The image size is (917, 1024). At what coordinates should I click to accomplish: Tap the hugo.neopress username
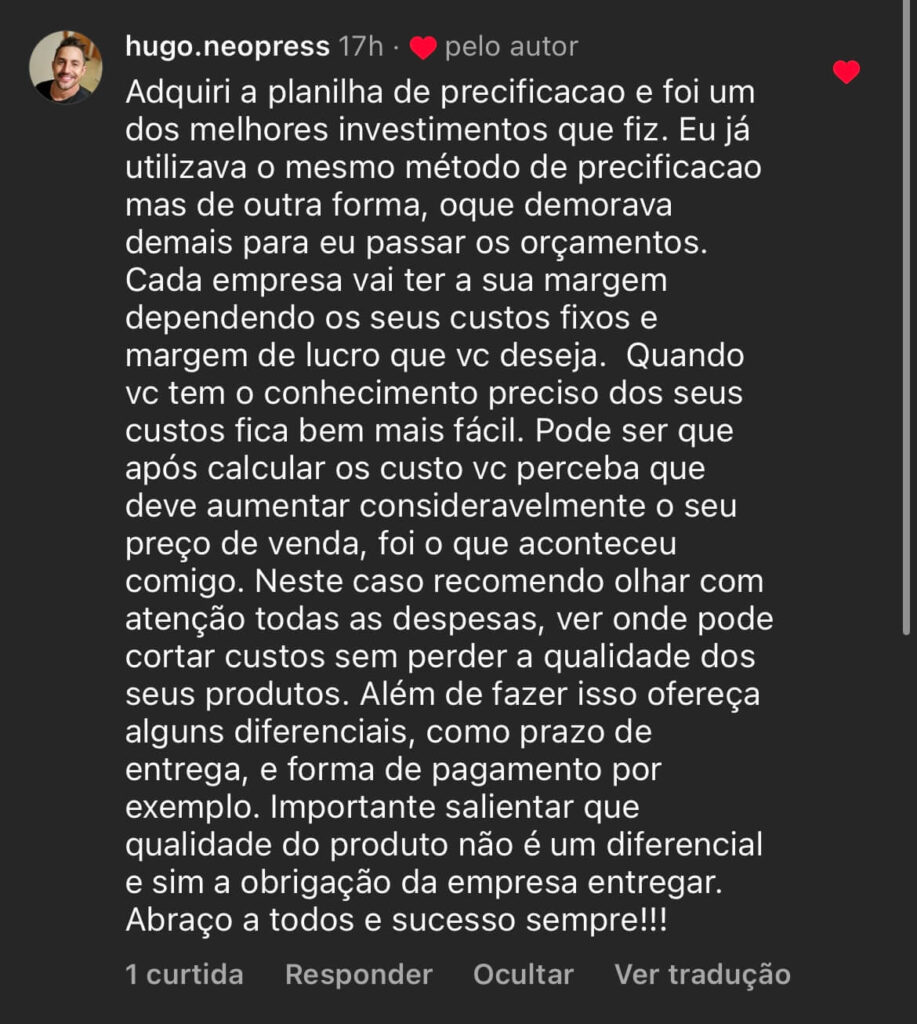[x=227, y=46]
